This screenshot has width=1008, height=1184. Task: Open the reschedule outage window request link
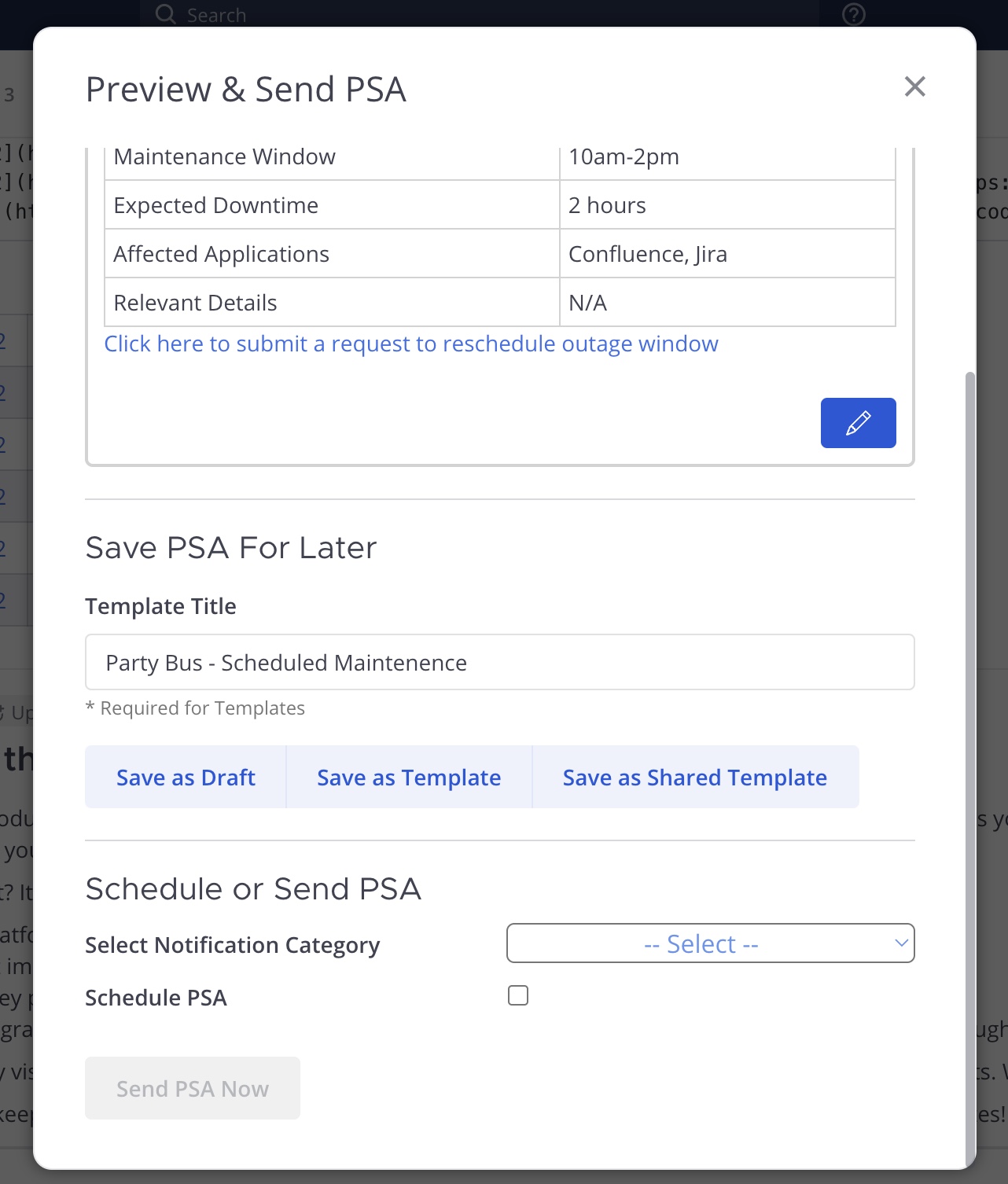tap(410, 344)
